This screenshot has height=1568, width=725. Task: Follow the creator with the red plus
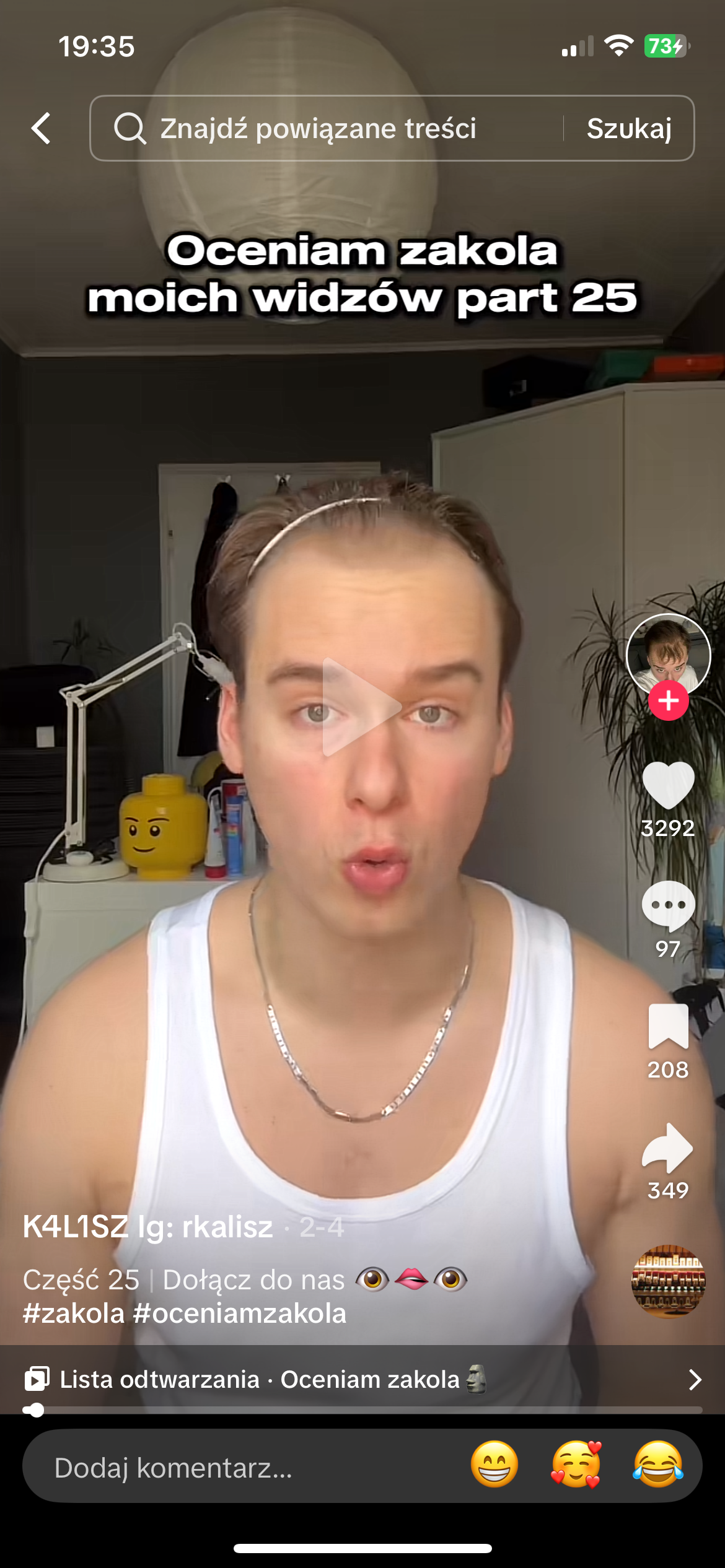[x=668, y=701]
